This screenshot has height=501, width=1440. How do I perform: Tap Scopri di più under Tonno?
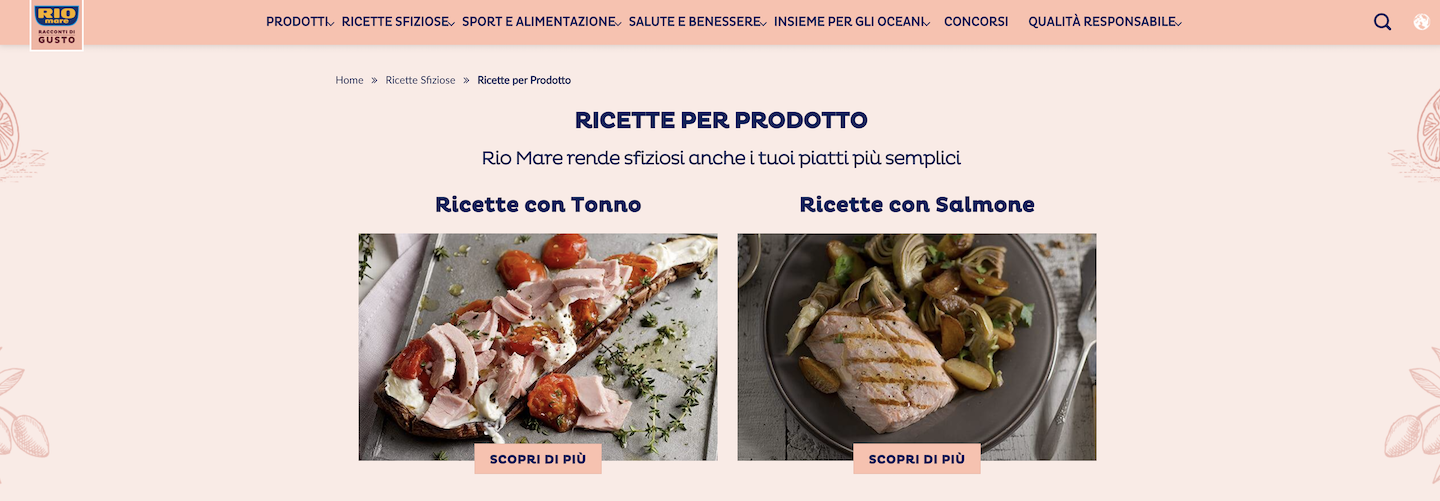(538, 459)
